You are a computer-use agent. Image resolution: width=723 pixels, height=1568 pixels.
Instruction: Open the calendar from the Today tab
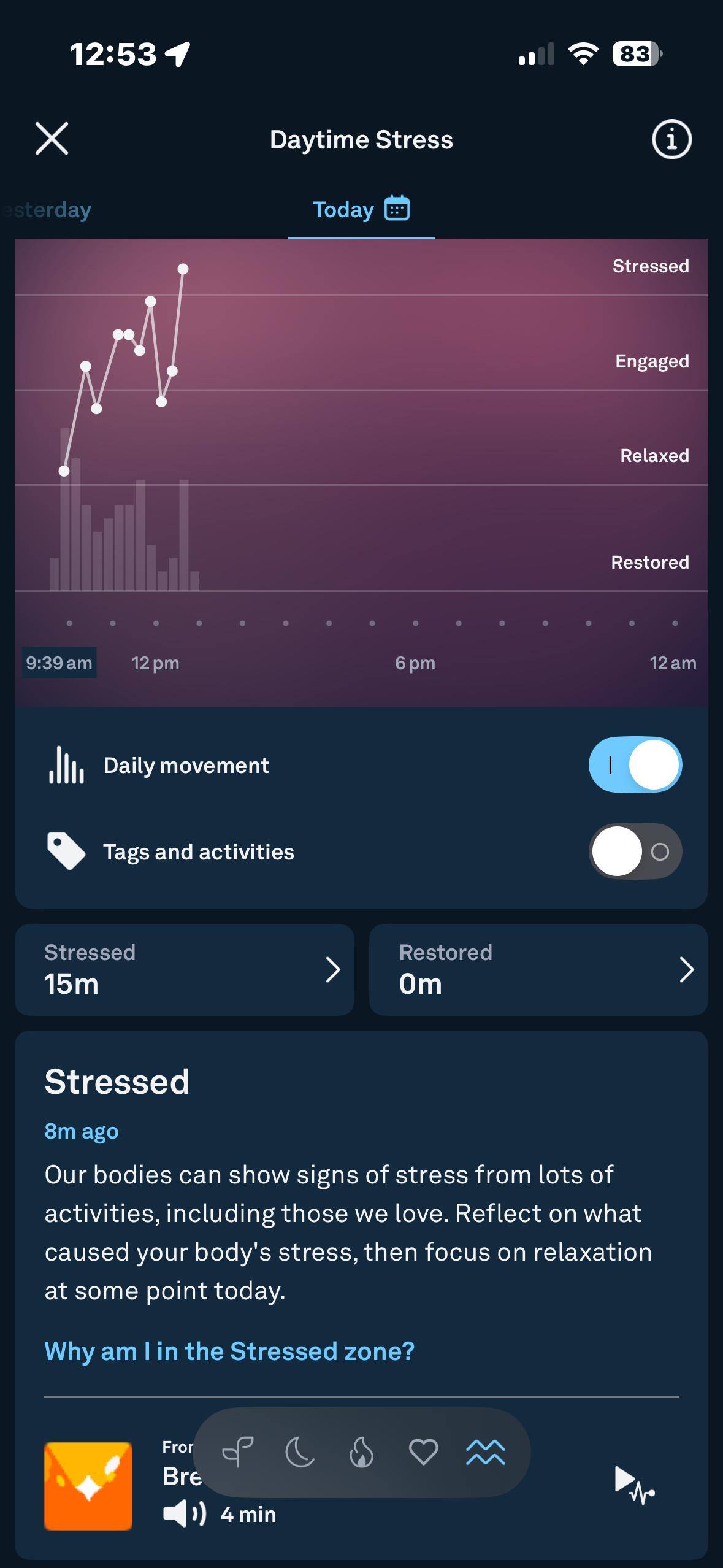pos(397,209)
